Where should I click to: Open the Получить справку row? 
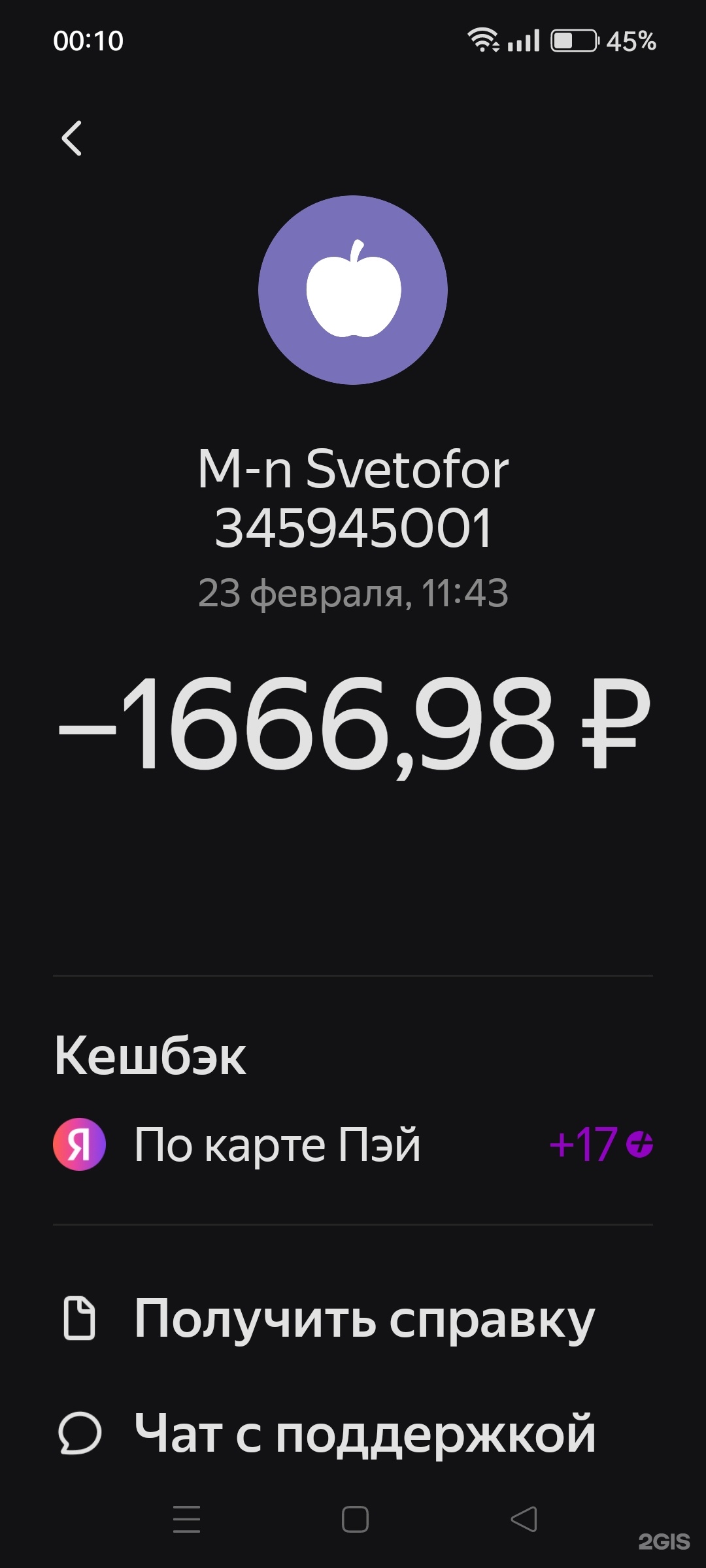tap(353, 1318)
